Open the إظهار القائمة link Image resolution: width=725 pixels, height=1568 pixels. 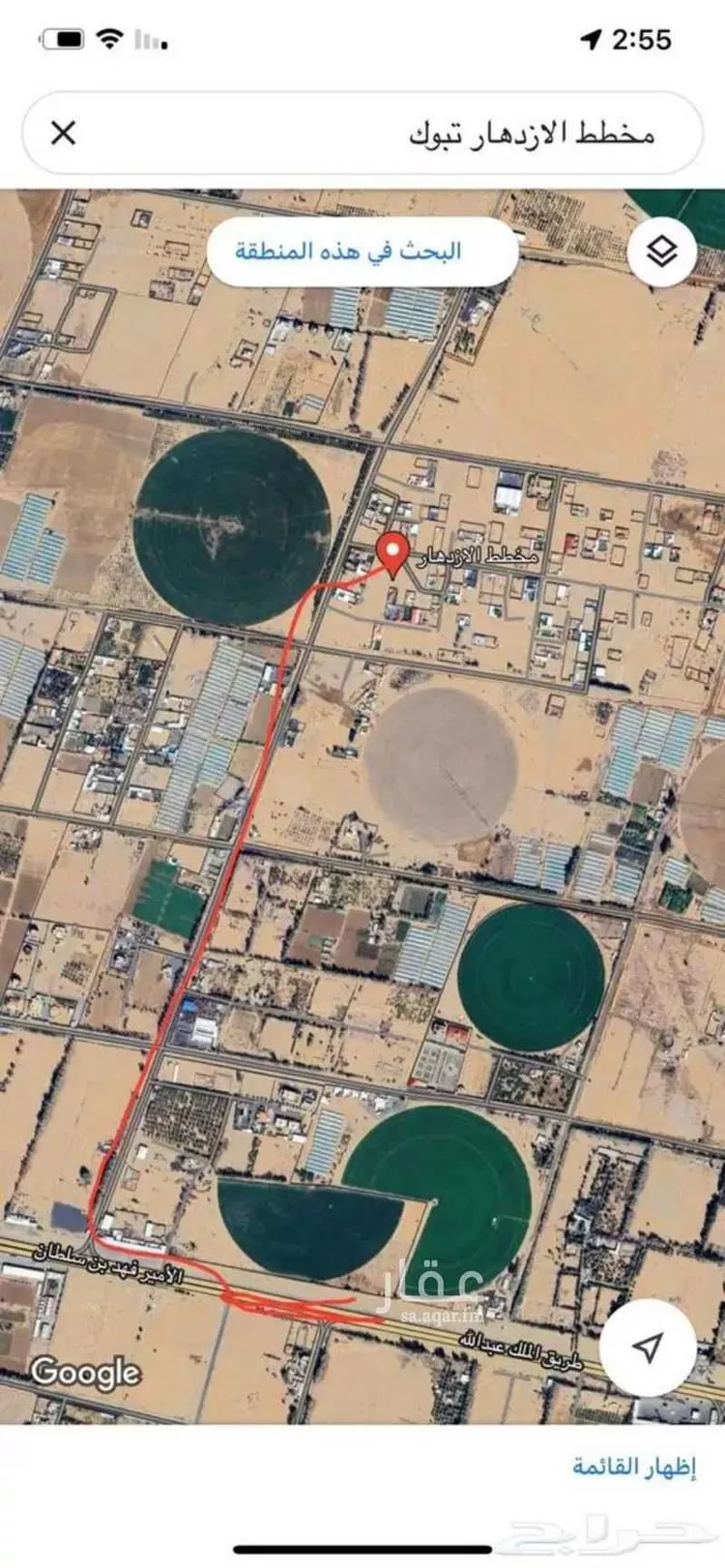point(633,1466)
